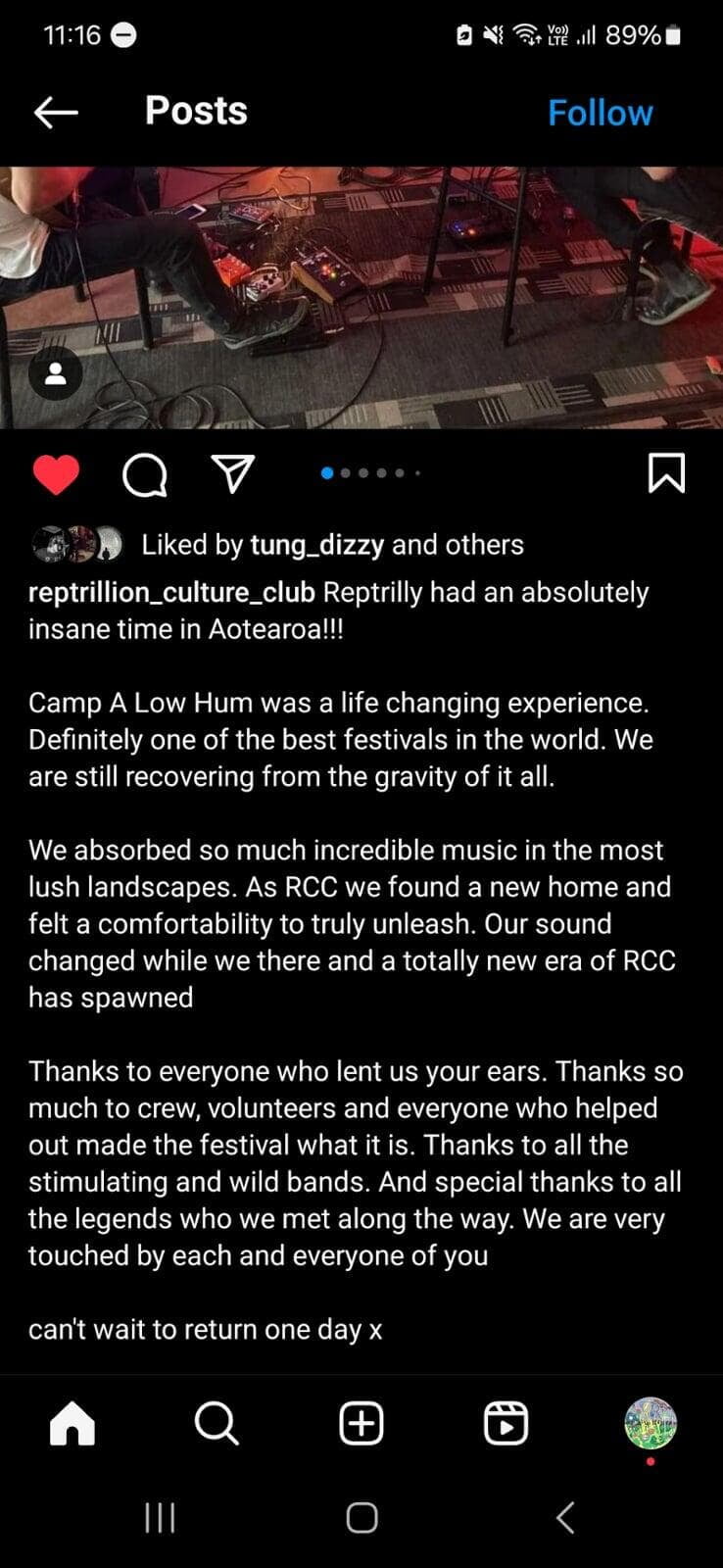Image resolution: width=723 pixels, height=1568 pixels.
Task: Open the Reels tab
Action: click(506, 1423)
